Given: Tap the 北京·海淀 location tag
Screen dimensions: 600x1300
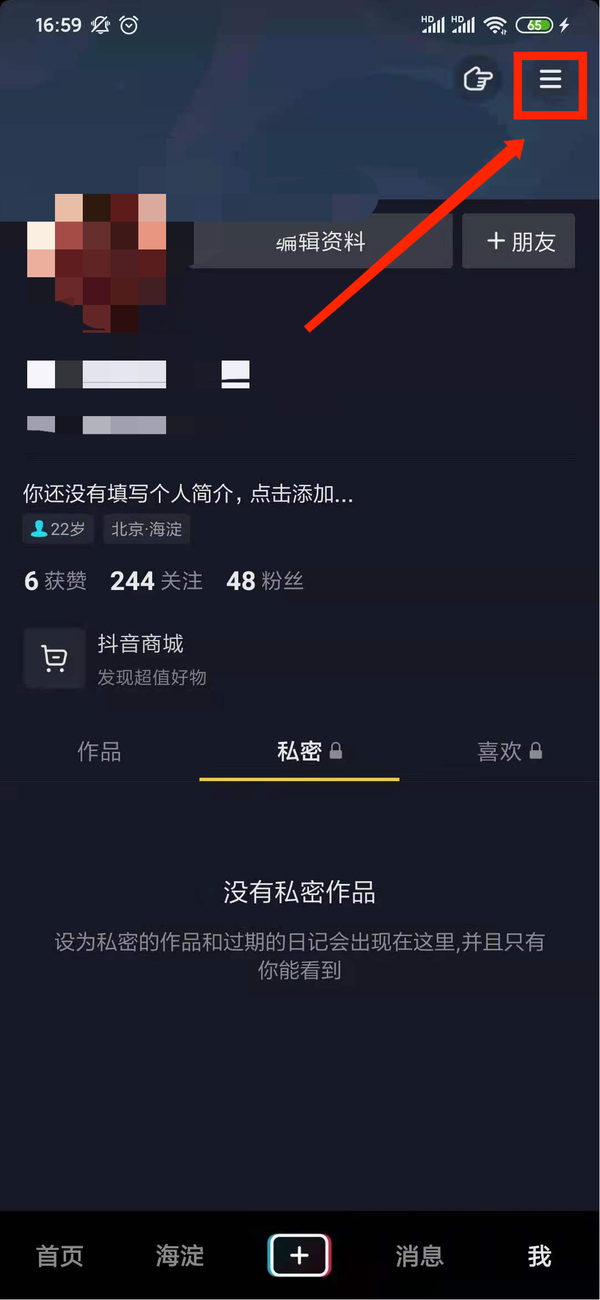Looking at the screenshot, I should click(x=147, y=529).
